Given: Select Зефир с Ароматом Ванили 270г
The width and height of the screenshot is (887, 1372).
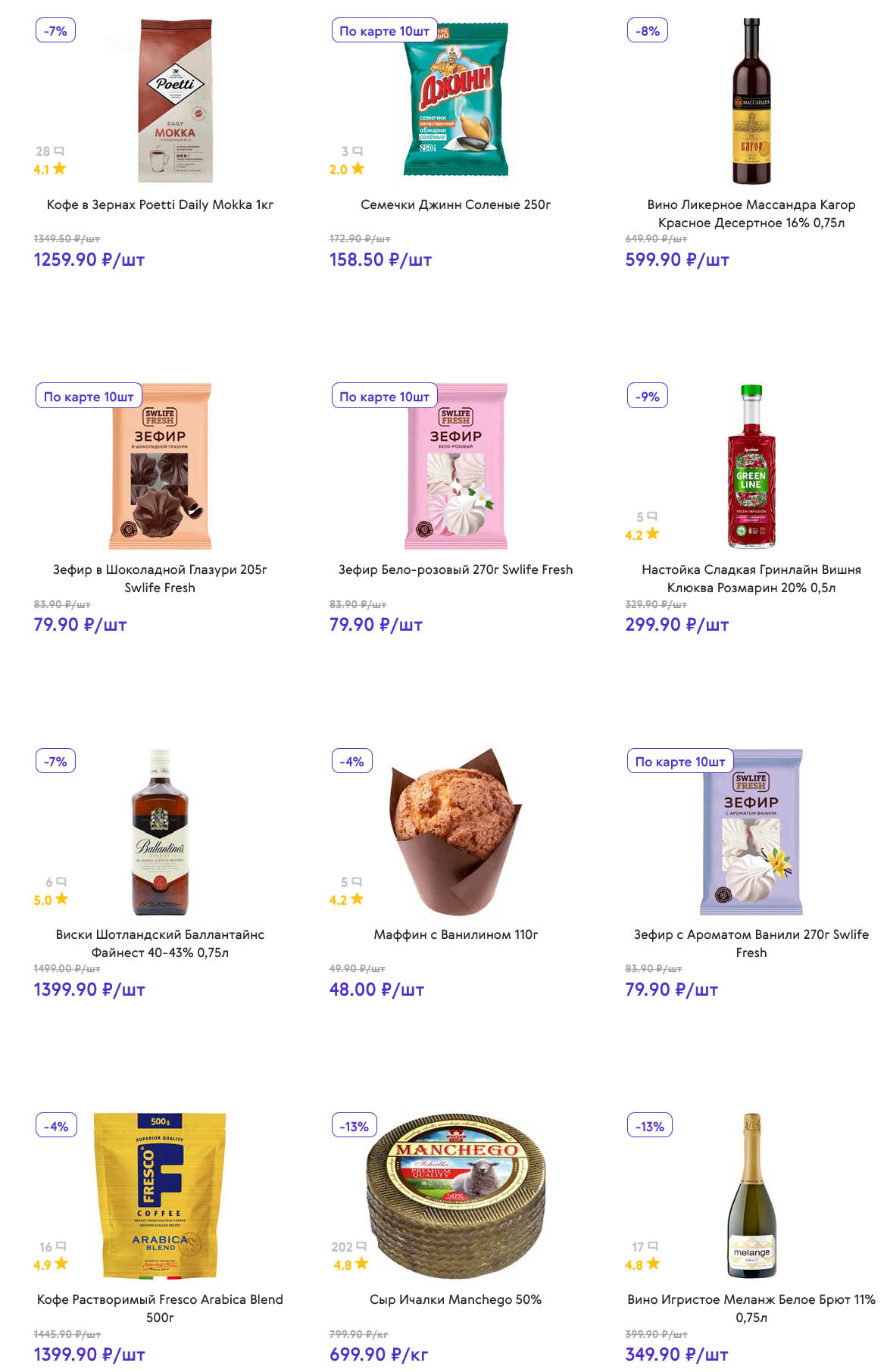Looking at the screenshot, I should click(751, 943).
